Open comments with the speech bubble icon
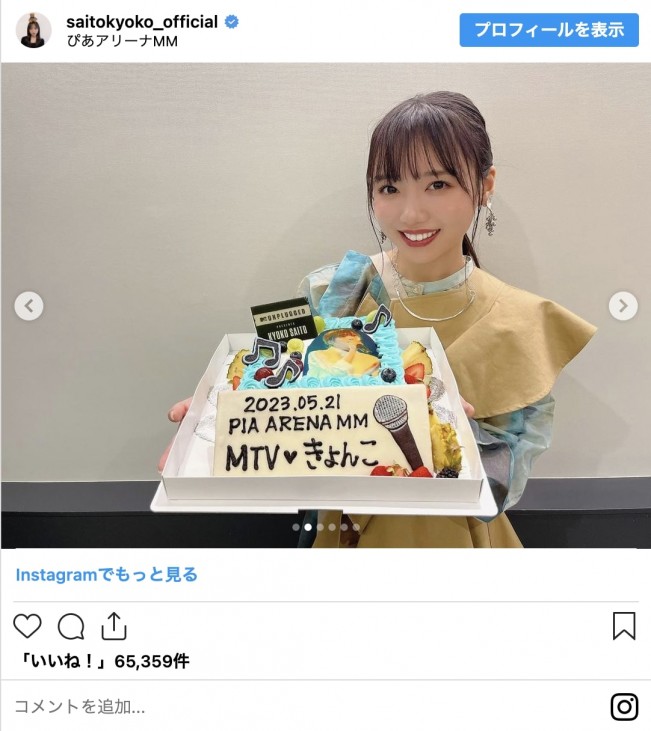The height and width of the screenshot is (731, 651). (71, 626)
